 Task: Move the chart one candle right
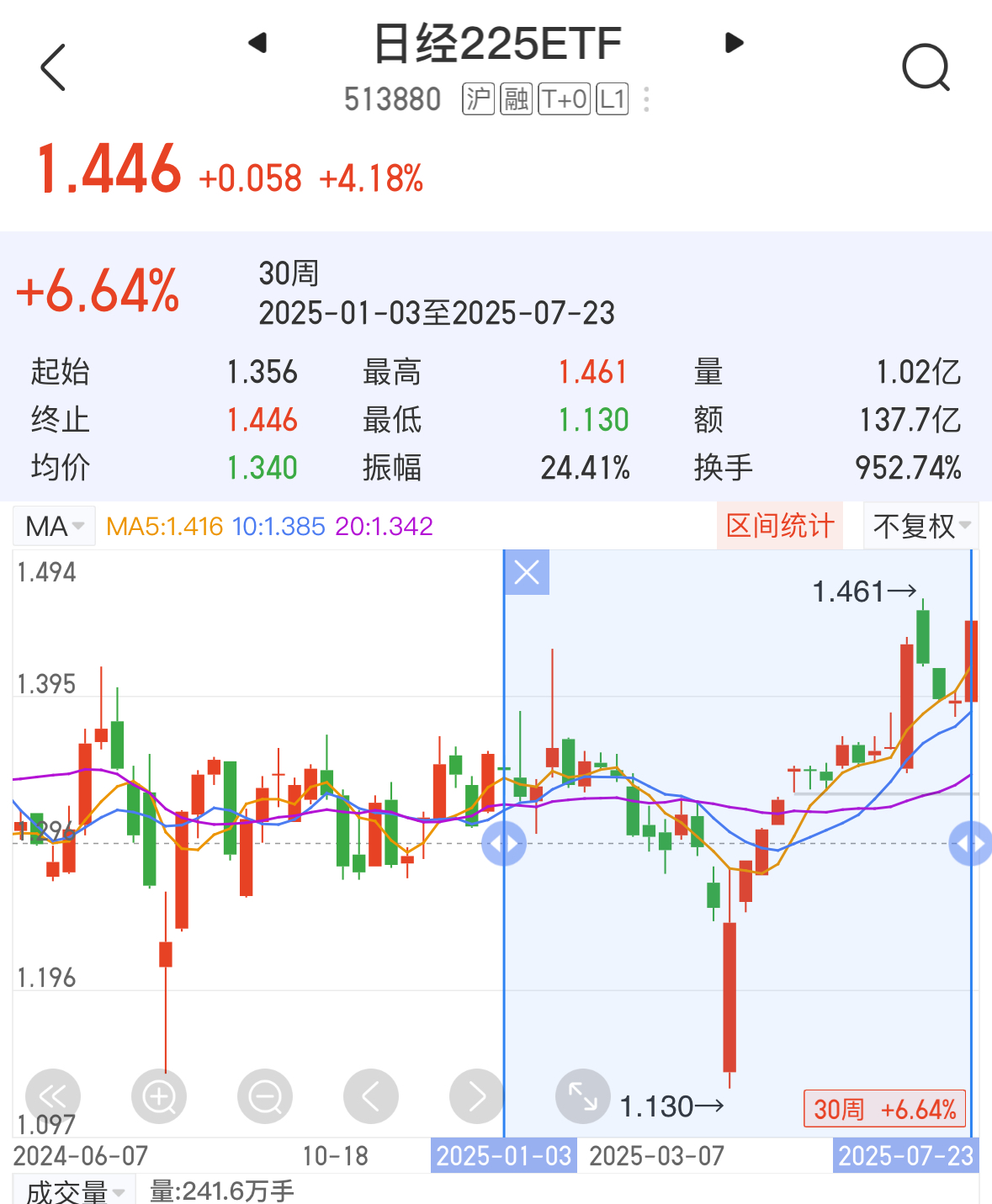coord(477,1096)
